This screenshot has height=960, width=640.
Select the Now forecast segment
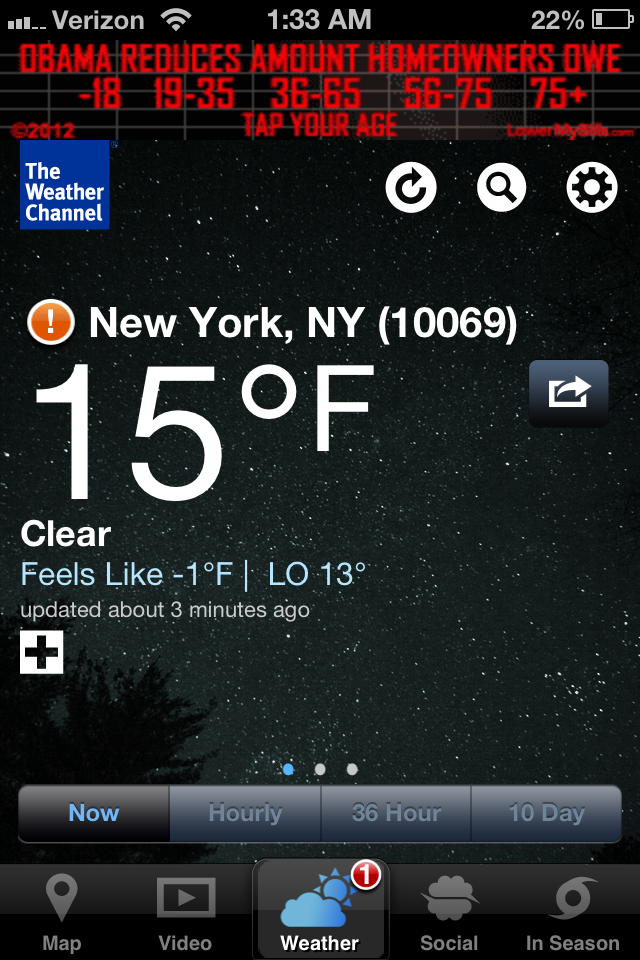point(94,813)
